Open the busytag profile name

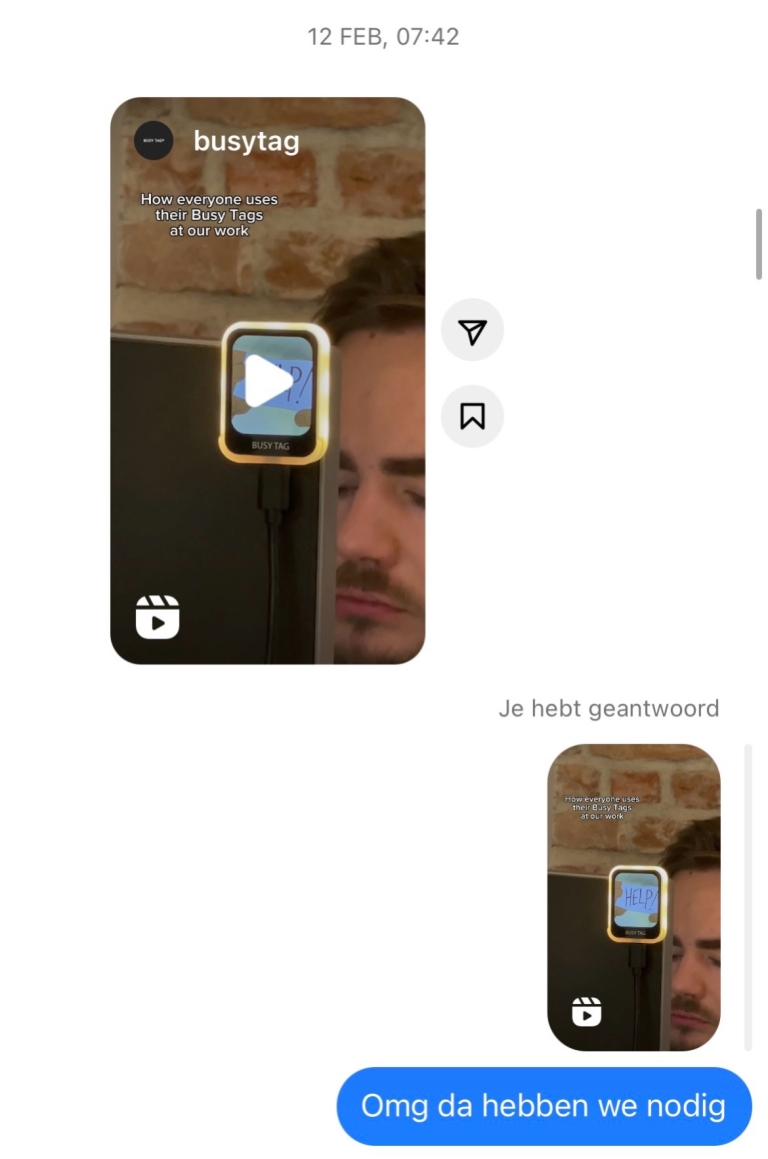246,141
